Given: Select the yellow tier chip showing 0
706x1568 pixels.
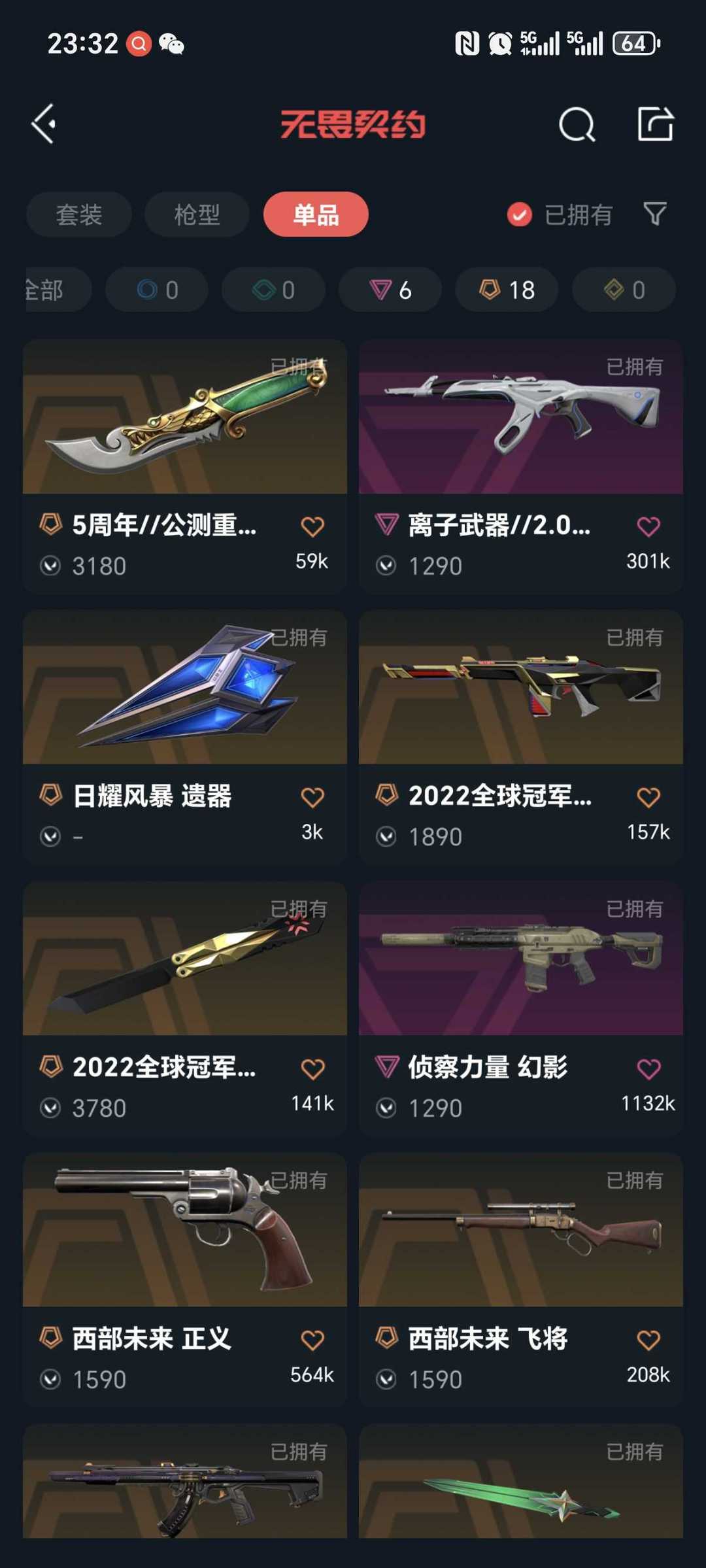Looking at the screenshot, I should tap(624, 290).
